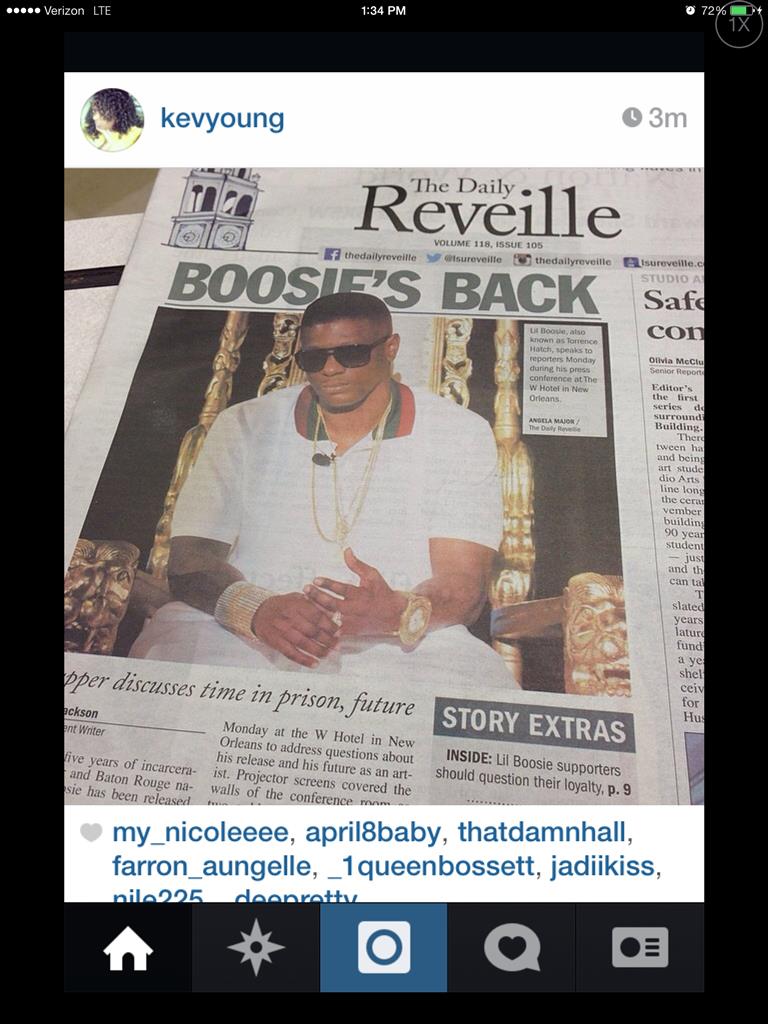
Task: Switch to the activity news tab
Action: 512,948
